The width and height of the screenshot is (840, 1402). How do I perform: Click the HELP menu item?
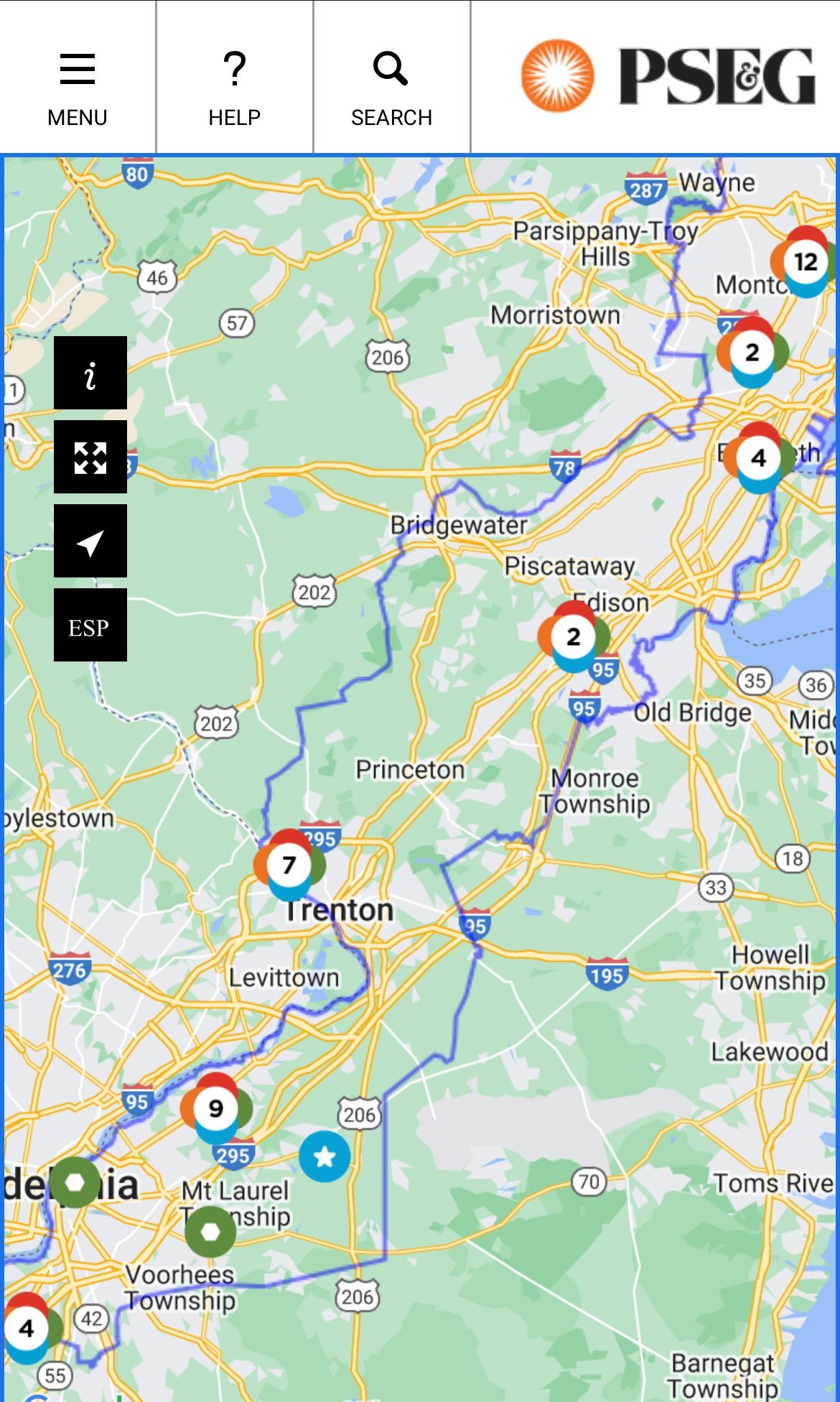[233, 116]
